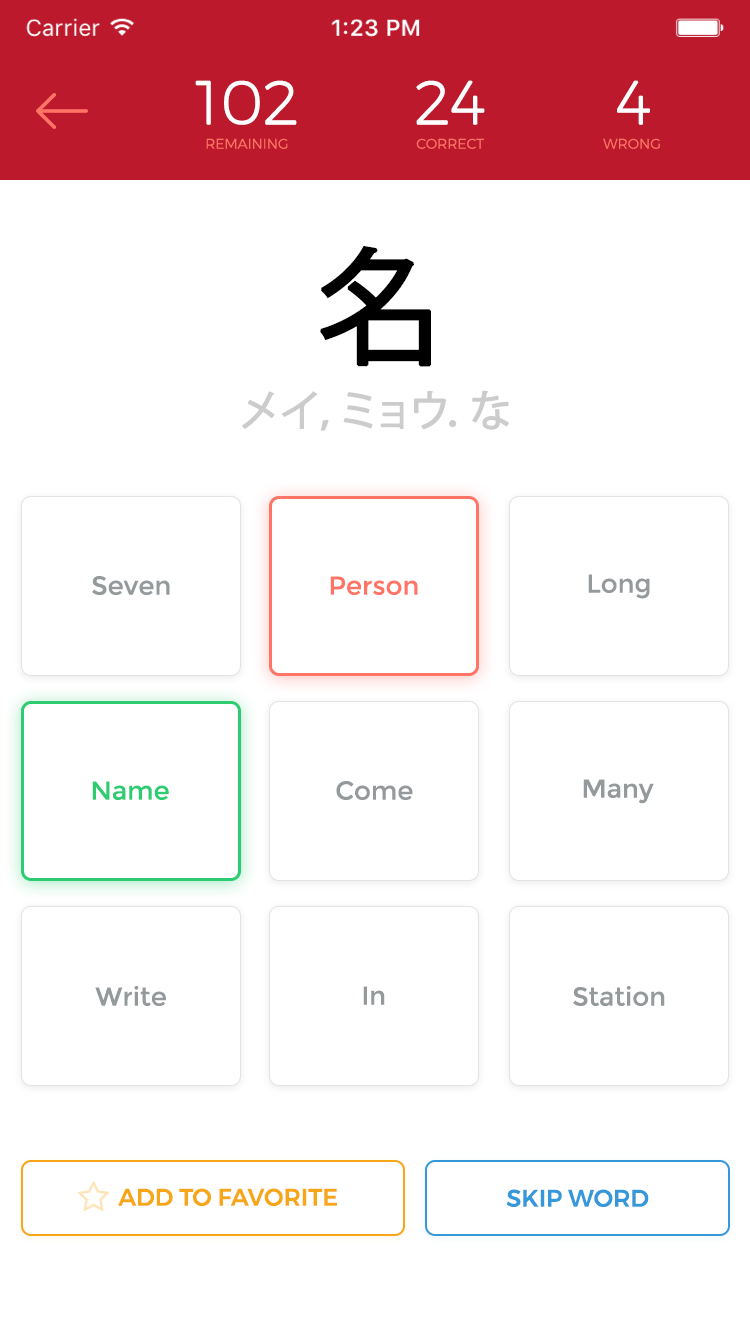Add this kanji to favorites
The width and height of the screenshot is (750, 1334).
(213, 1198)
